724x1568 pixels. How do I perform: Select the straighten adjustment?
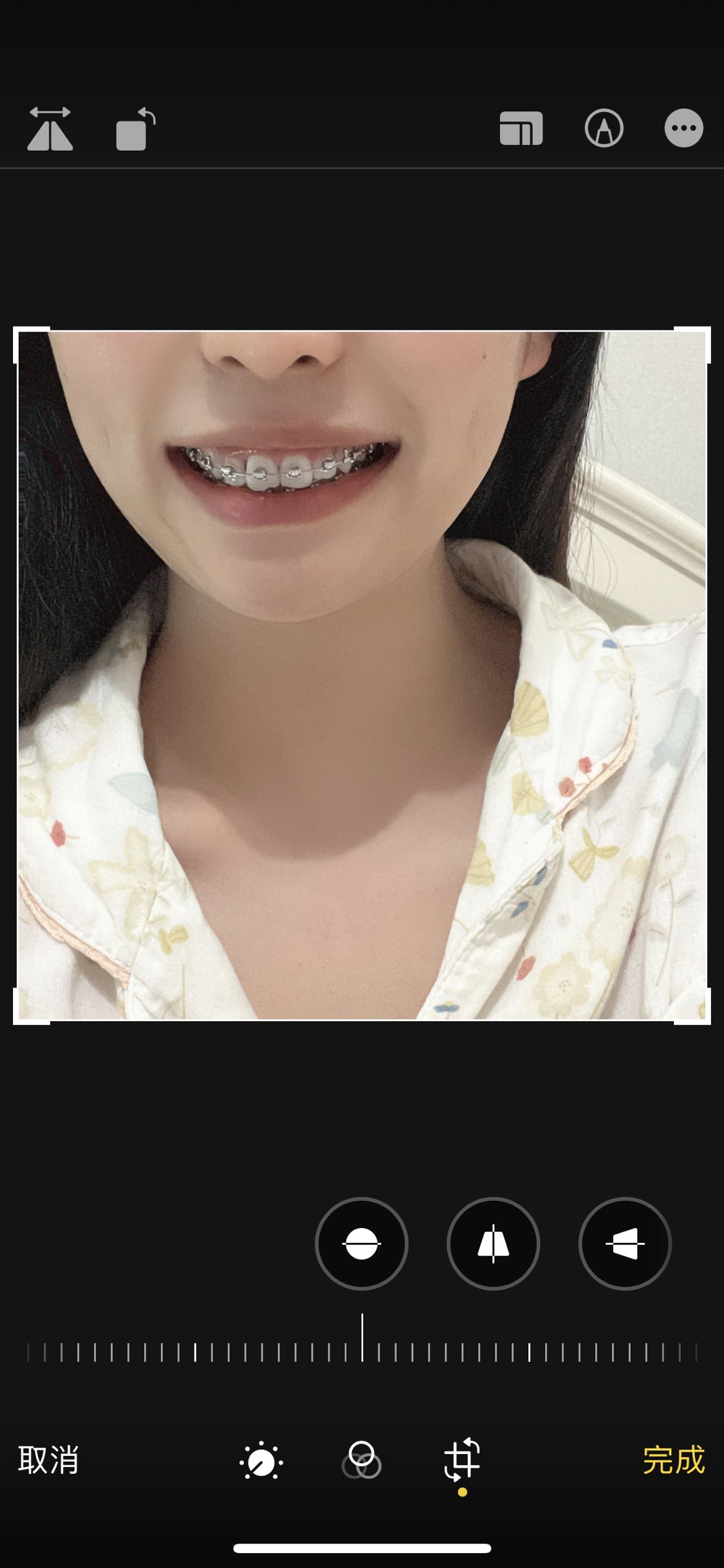click(362, 1243)
